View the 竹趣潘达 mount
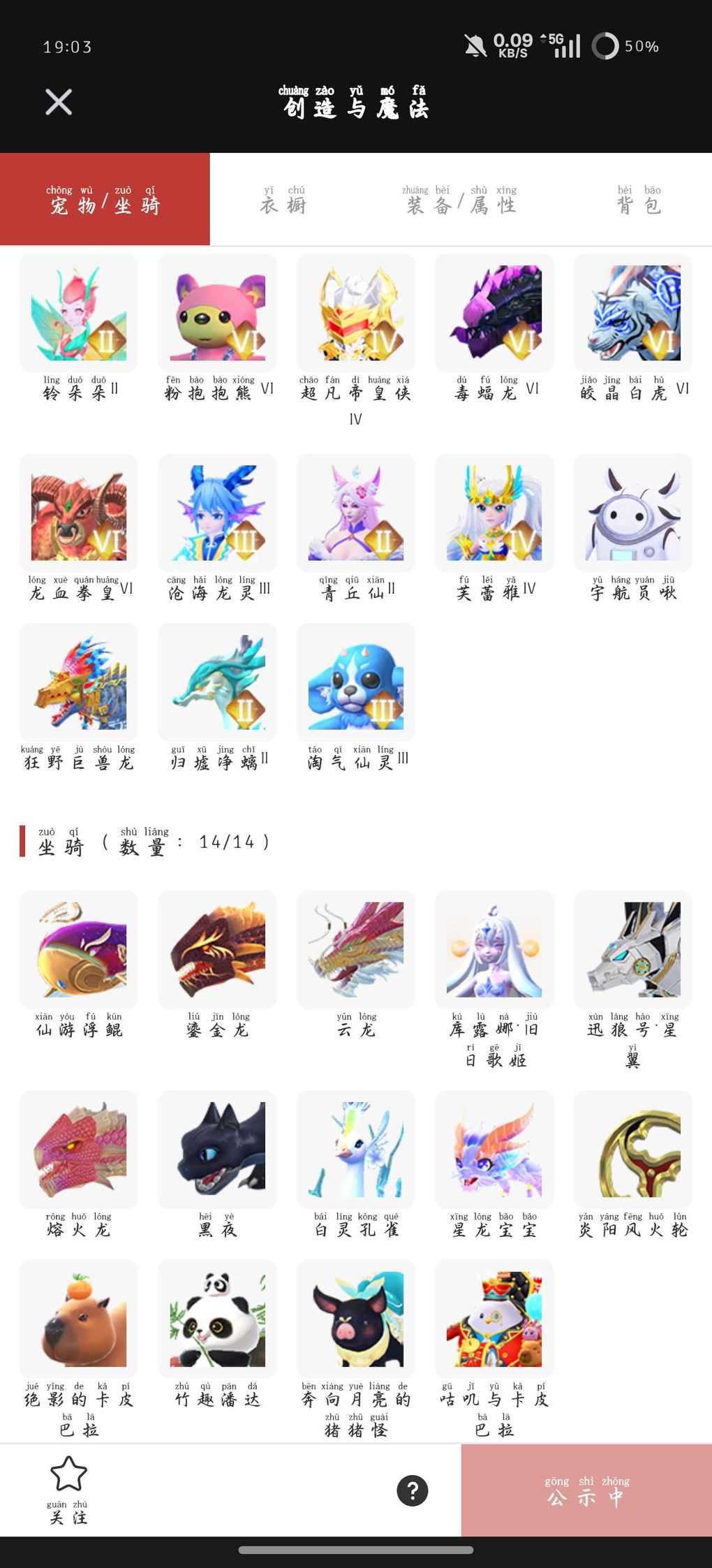The image size is (712, 1568). [217, 1319]
